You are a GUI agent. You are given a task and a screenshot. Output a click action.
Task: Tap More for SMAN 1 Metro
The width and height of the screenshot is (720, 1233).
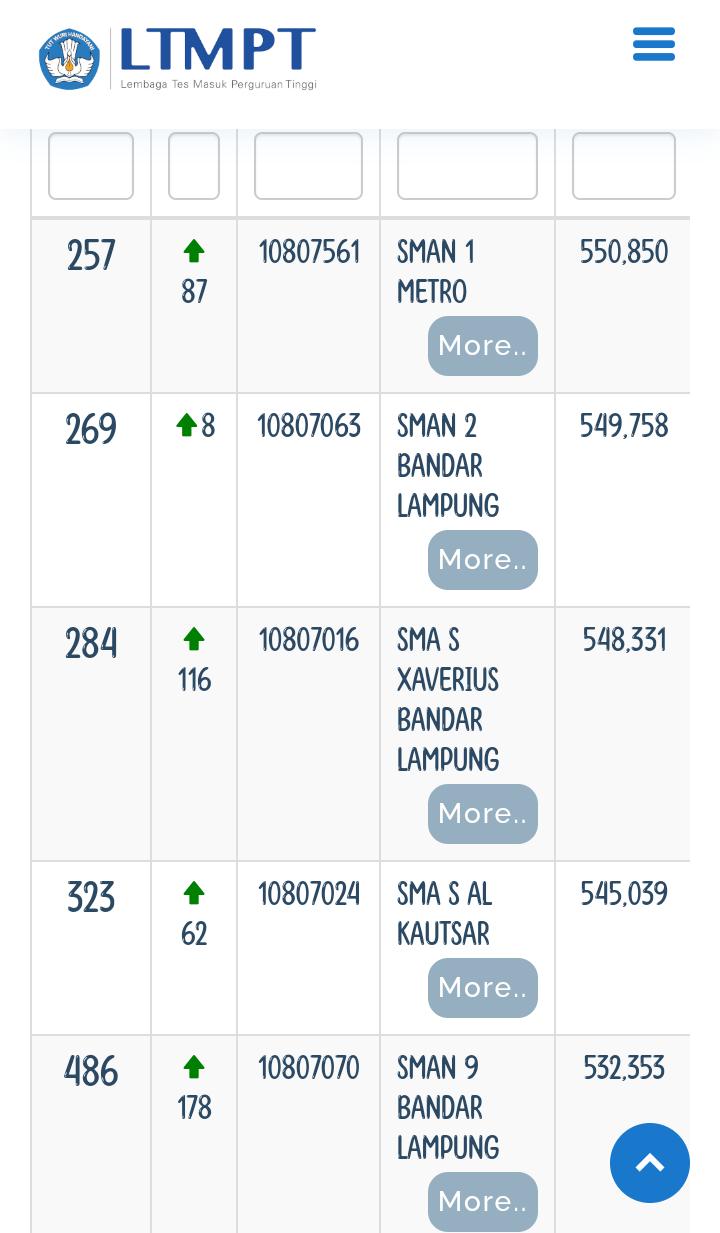pyautogui.click(x=483, y=346)
